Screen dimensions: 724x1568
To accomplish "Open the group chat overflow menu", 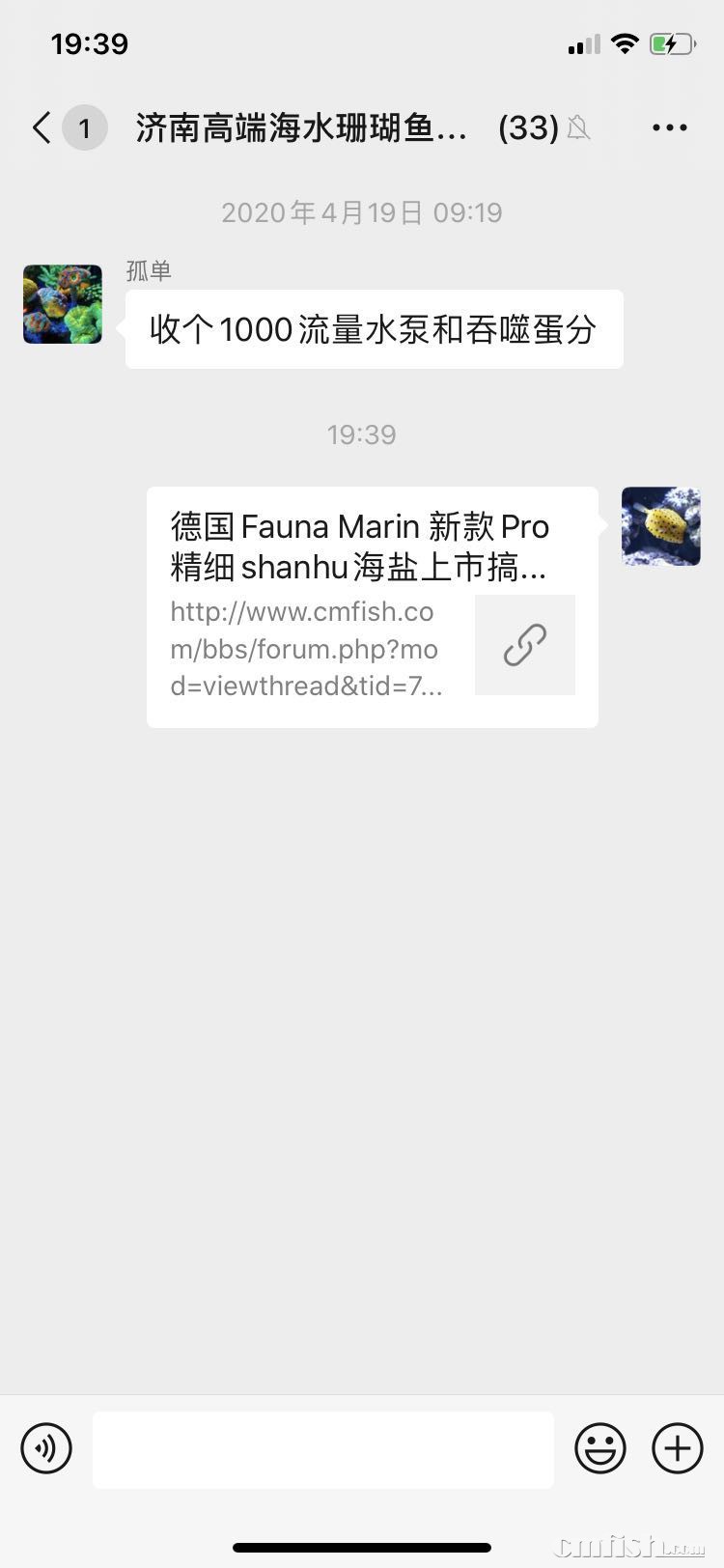I will tap(670, 127).
